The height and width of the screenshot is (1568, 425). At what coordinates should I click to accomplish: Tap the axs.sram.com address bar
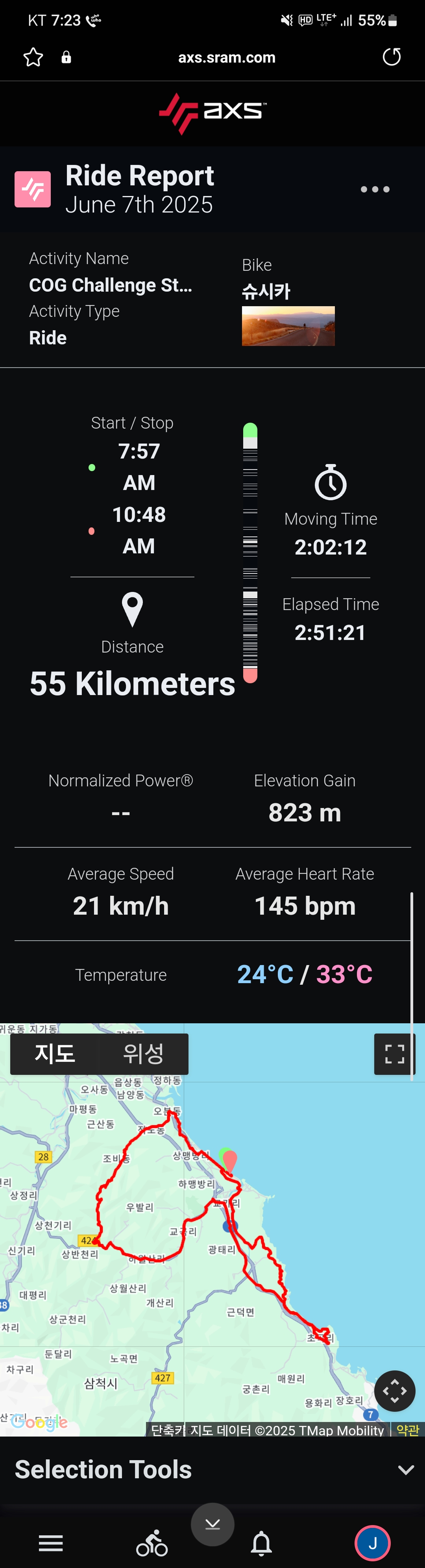point(227,58)
